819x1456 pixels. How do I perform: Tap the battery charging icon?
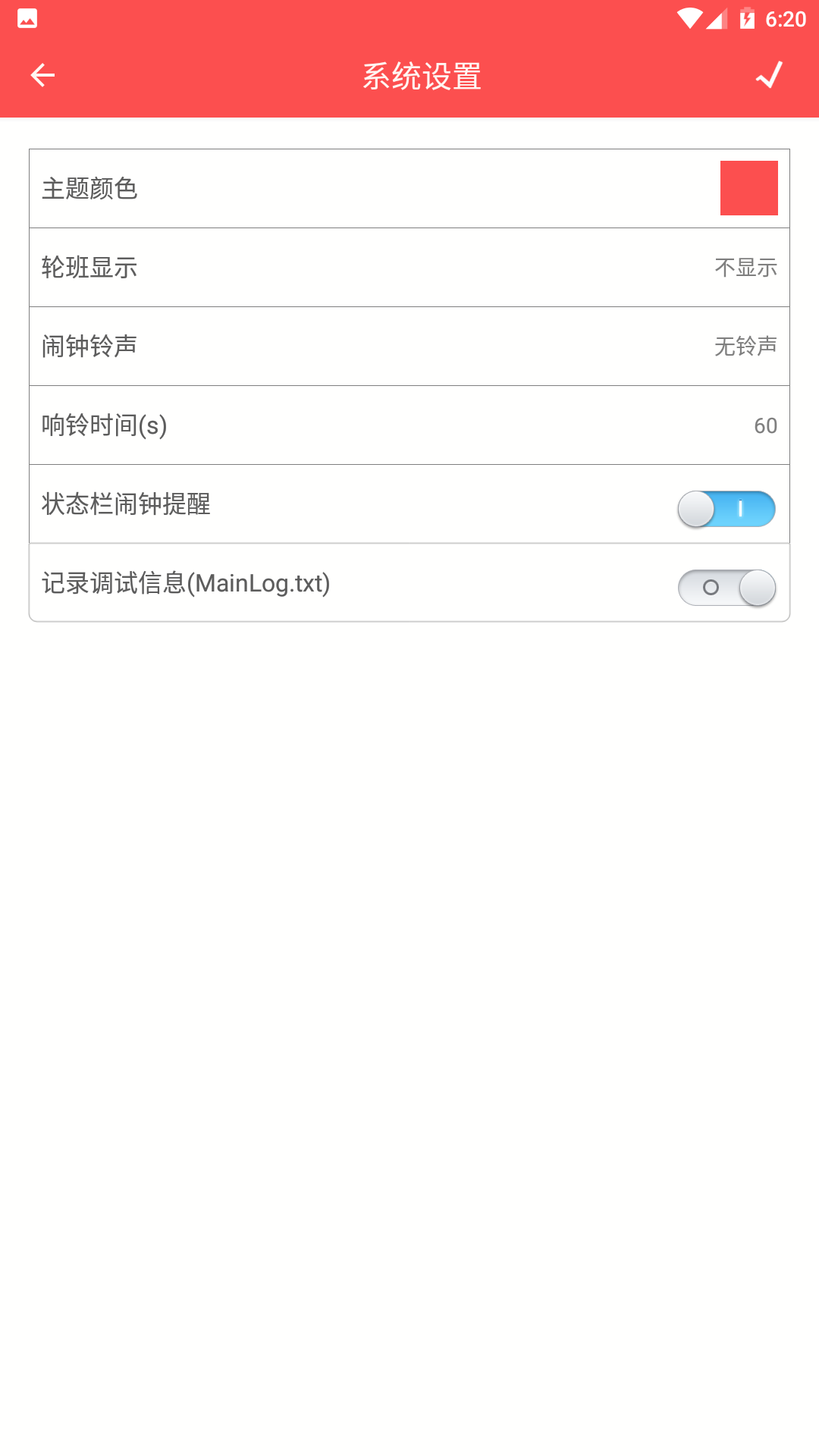[x=745, y=19]
